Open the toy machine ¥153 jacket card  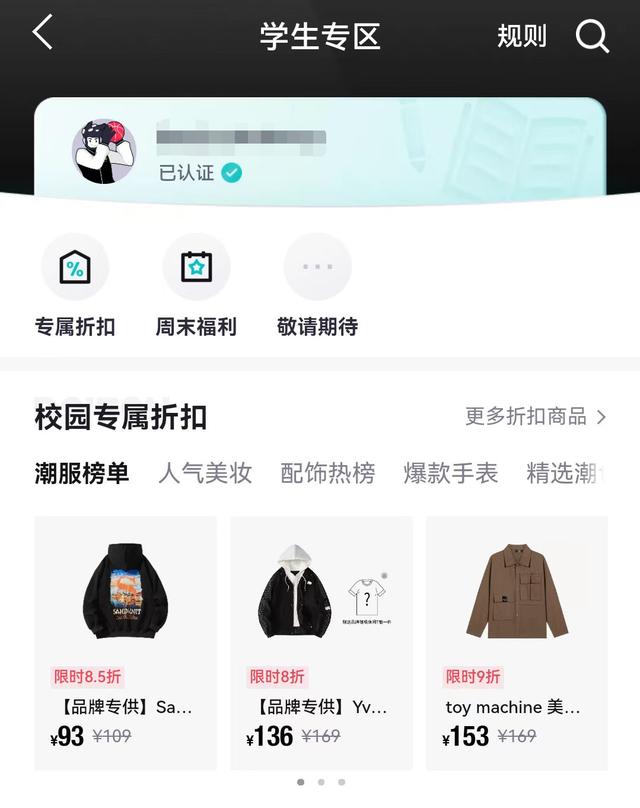coord(517,640)
